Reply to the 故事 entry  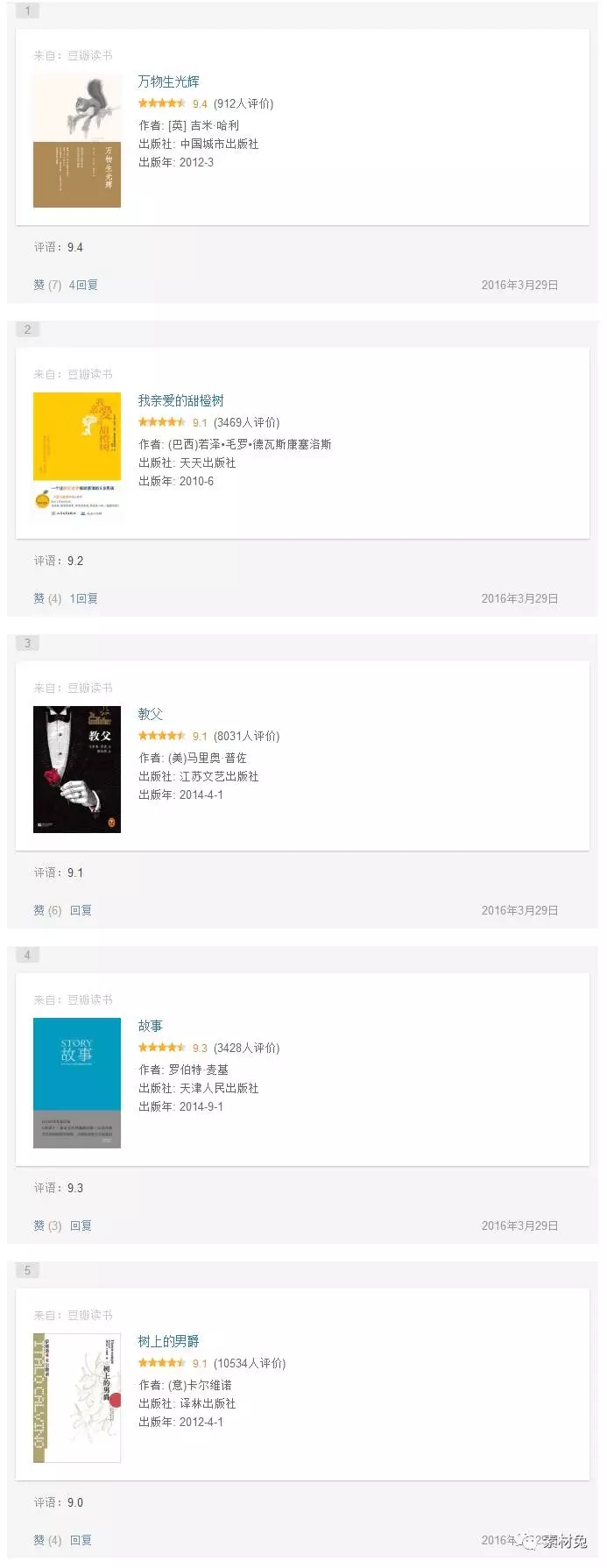click(81, 1225)
